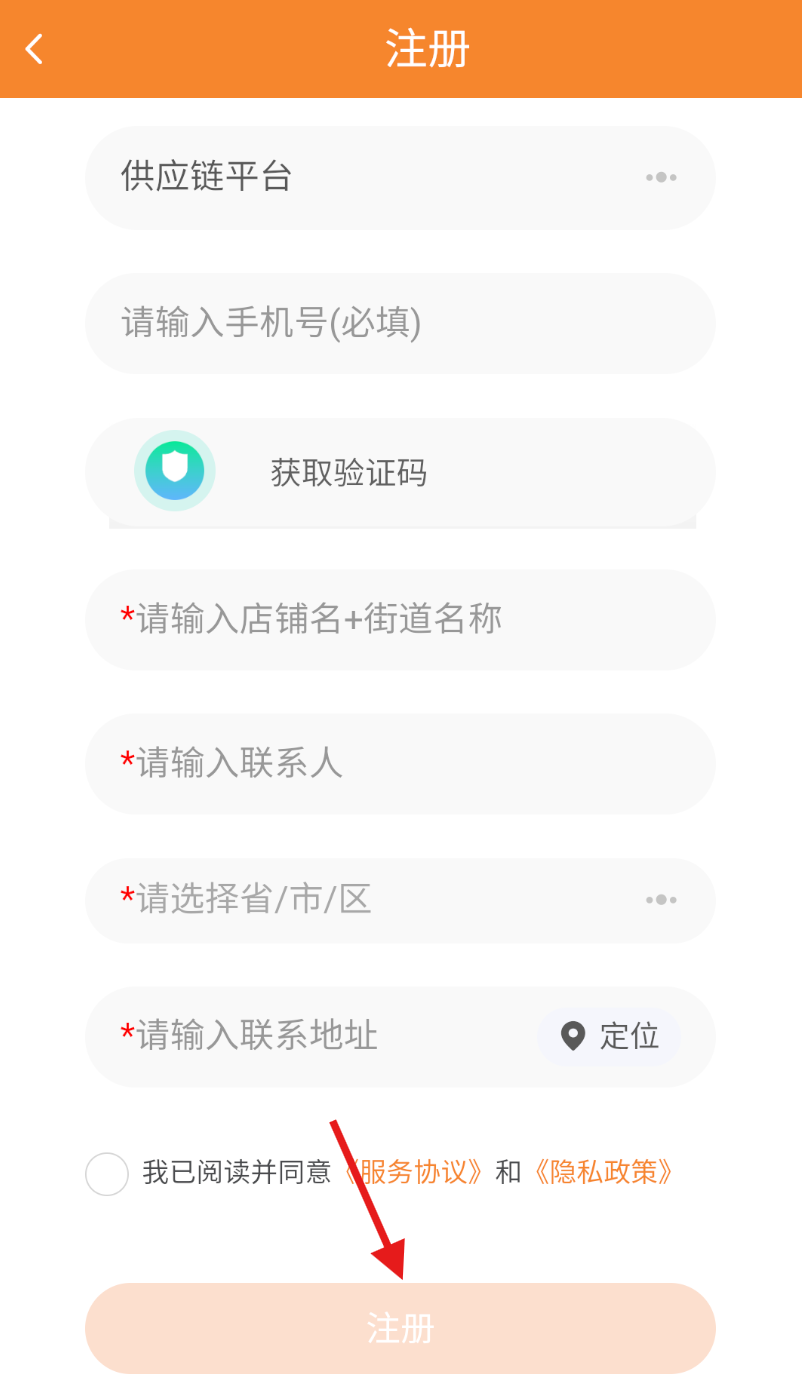This screenshot has width=802, height=1380.
Task: Check the agreement consent circle
Action: point(107,1173)
